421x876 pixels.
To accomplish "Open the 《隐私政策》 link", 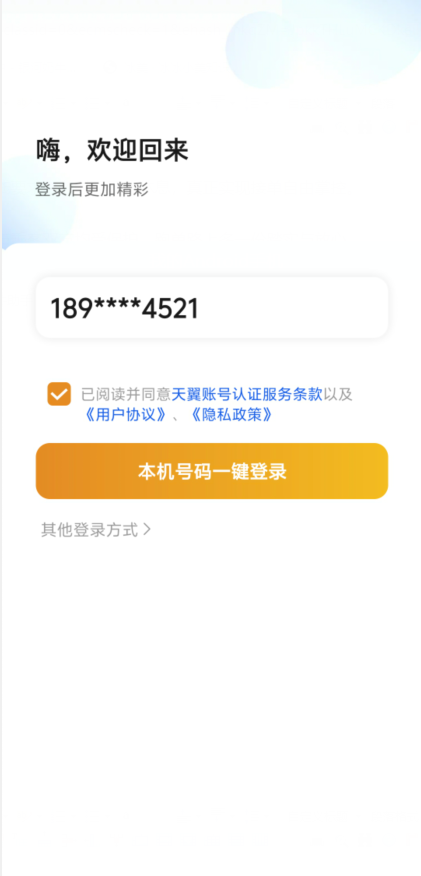I will pyautogui.click(x=230, y=415).
